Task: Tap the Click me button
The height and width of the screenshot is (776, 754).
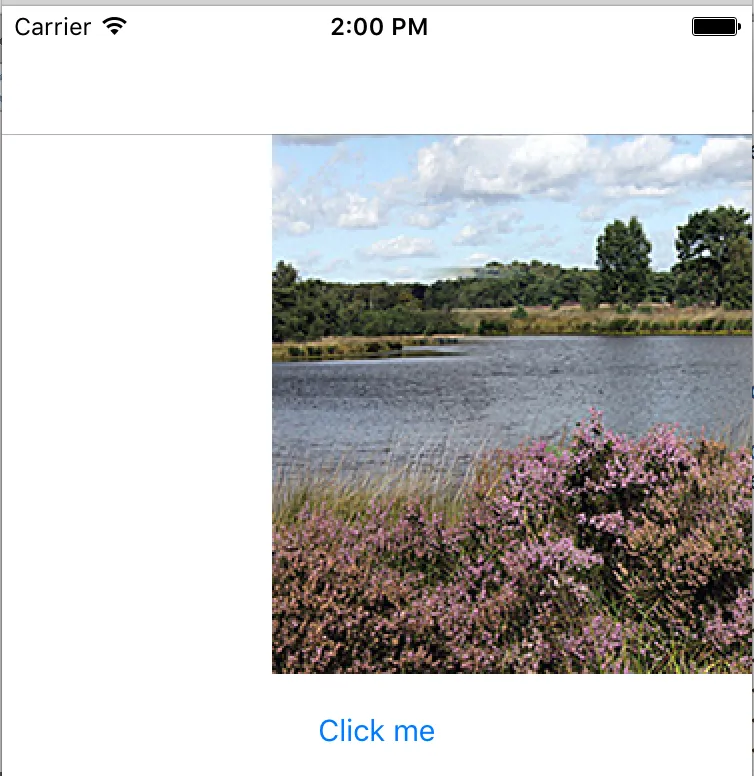Action: point(377,731)
